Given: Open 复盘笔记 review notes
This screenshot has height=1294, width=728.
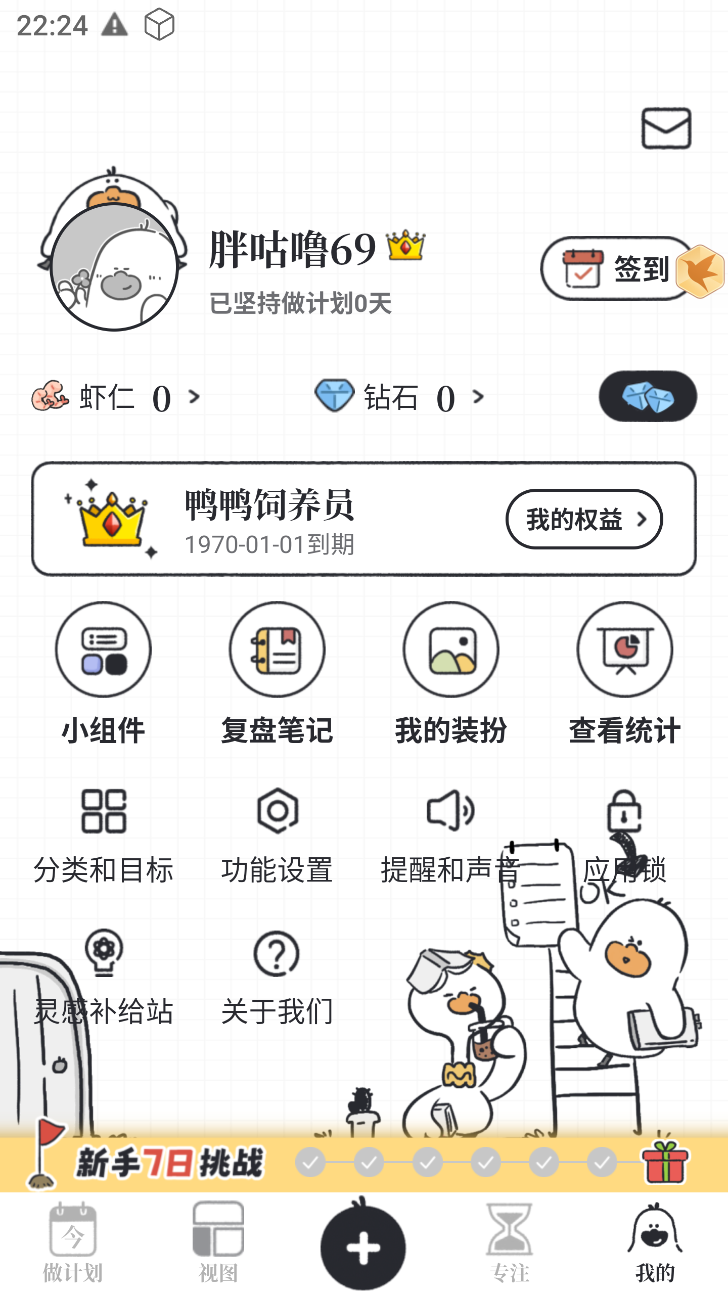Looking at the screenshot, I should 277,674.
